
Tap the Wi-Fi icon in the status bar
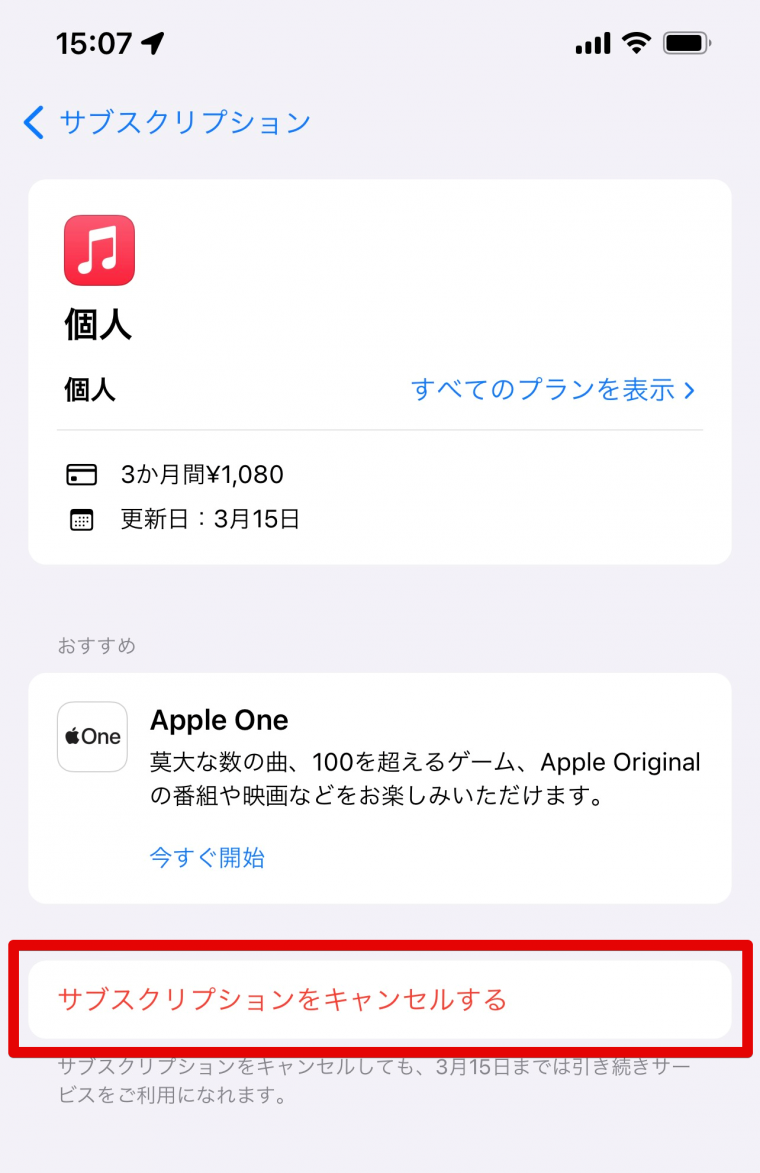coord(637,43)
